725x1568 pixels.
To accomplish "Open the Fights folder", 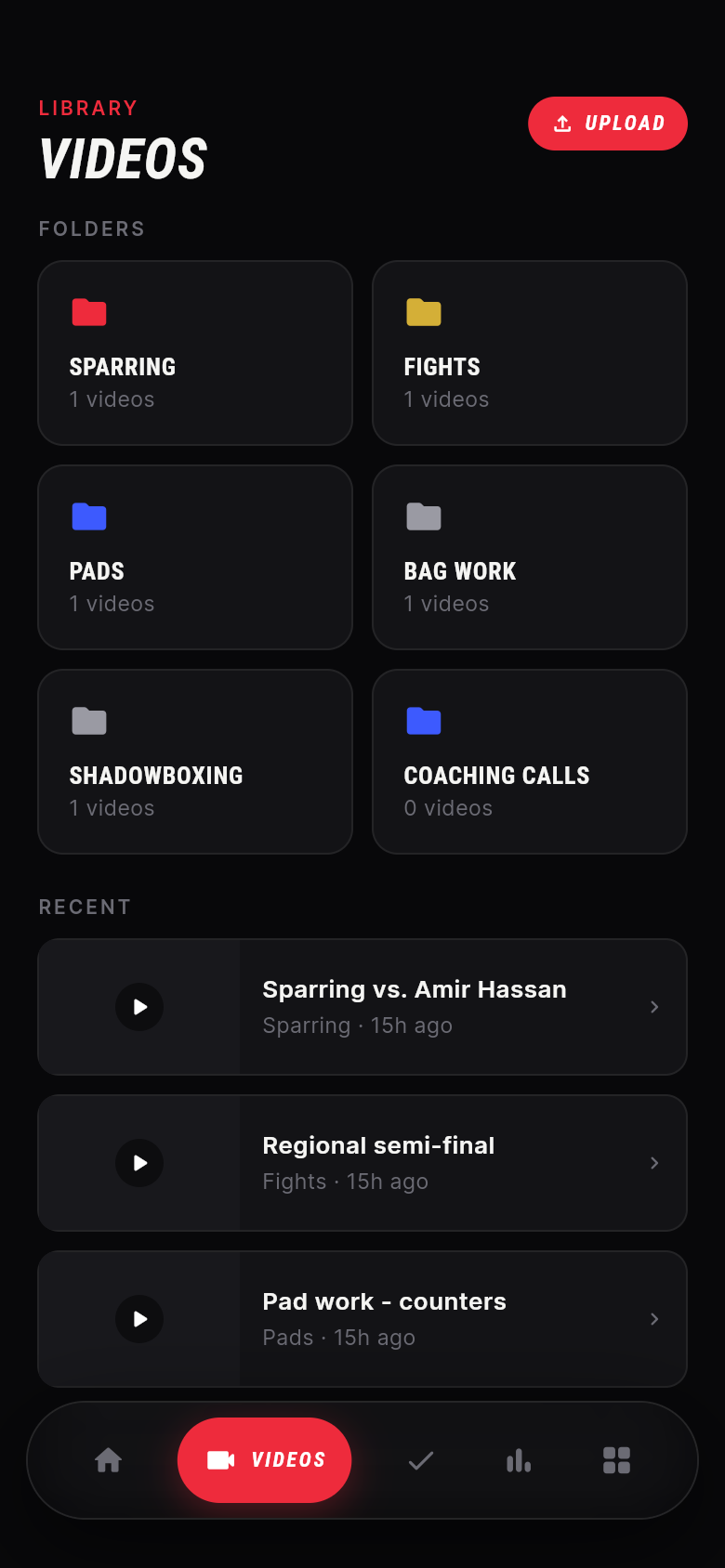I will (530, 353).
